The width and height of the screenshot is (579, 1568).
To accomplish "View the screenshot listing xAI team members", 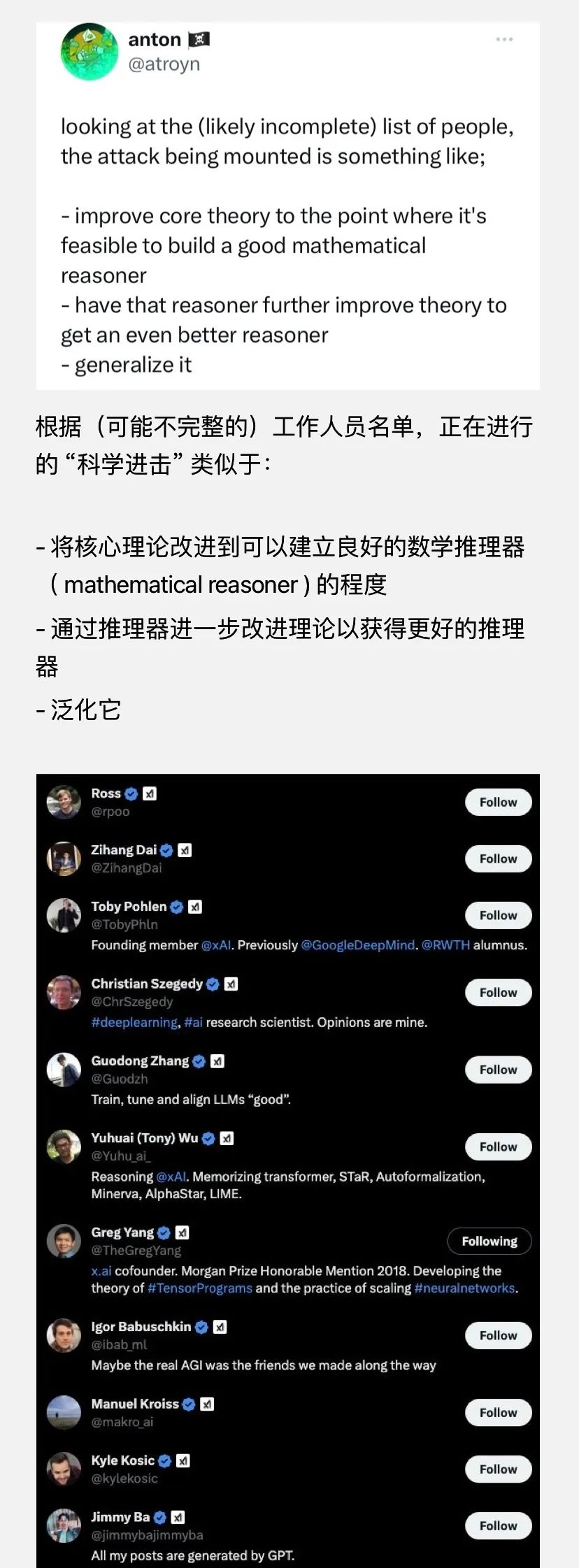I will point(287,1170).
